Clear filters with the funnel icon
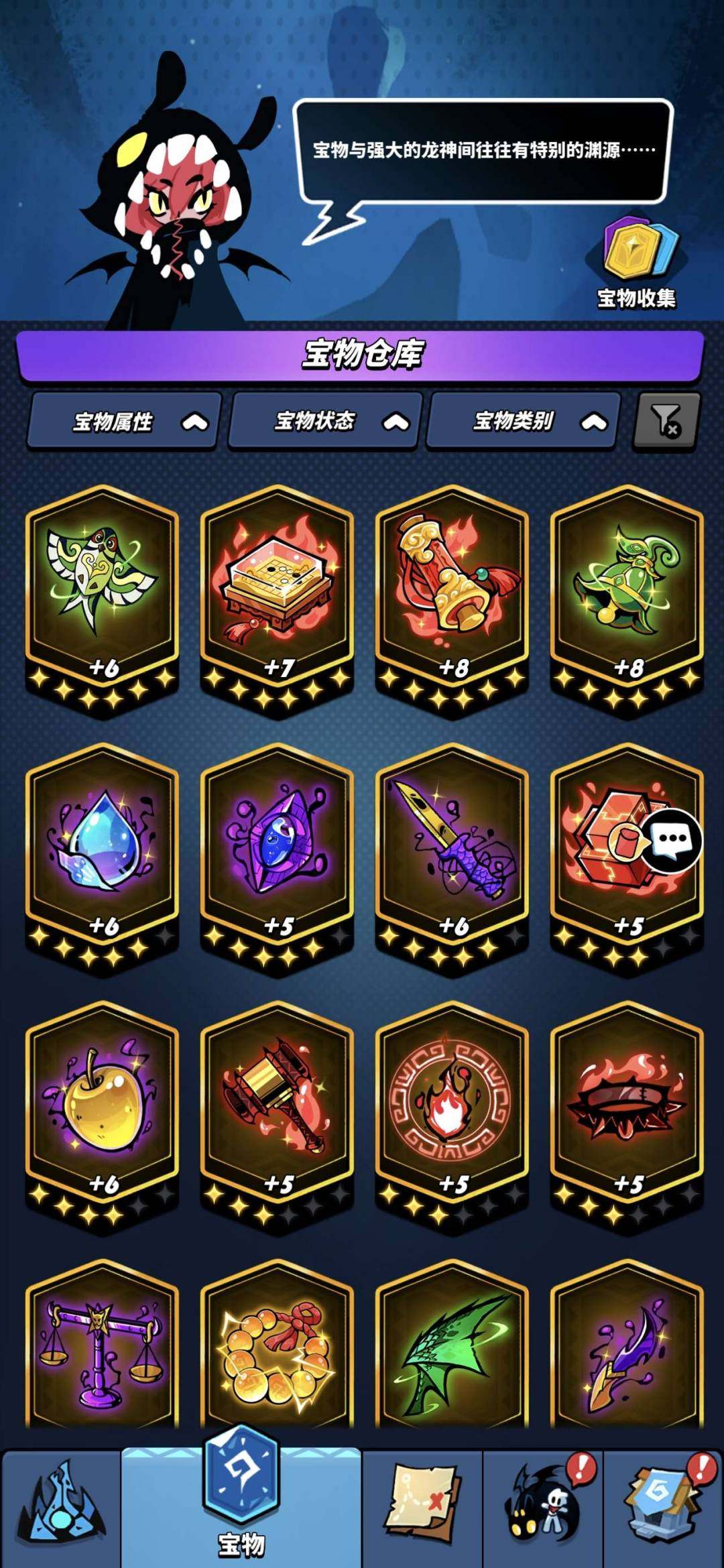This screenshot has width=724, height=1568. point(667,421)
